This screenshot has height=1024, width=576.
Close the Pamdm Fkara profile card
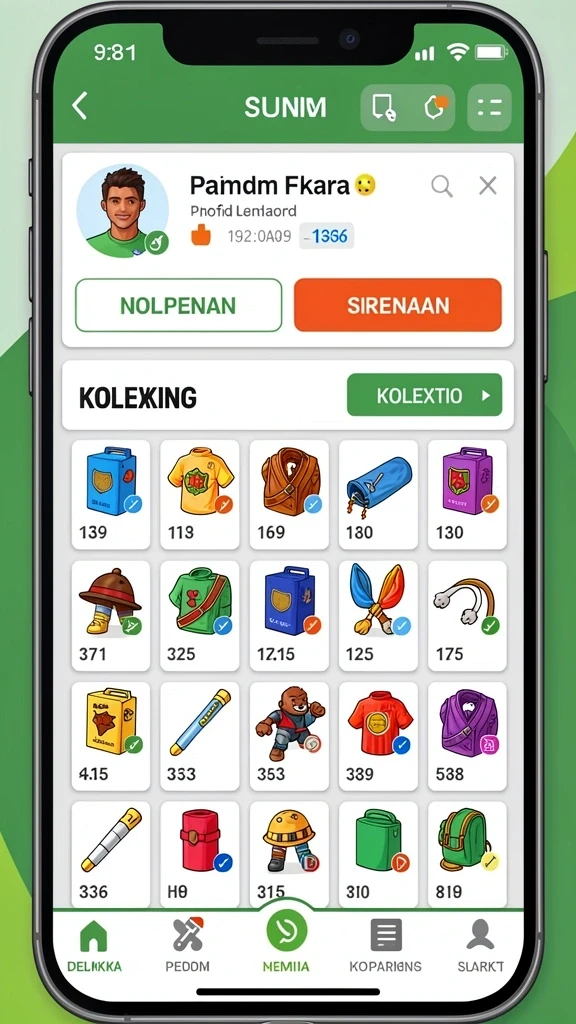(488, 186)
